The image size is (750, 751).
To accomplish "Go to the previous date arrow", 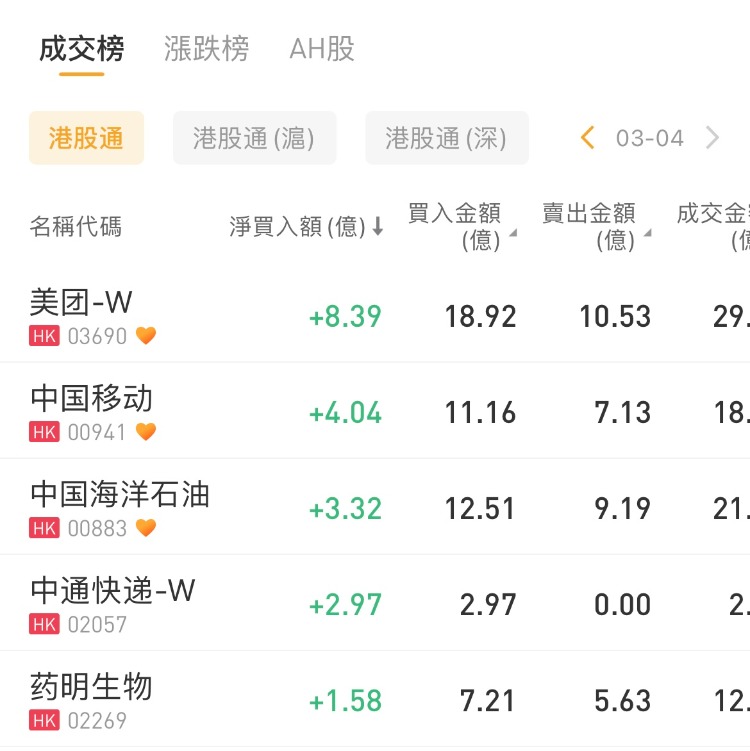I will tap(588, 138).
